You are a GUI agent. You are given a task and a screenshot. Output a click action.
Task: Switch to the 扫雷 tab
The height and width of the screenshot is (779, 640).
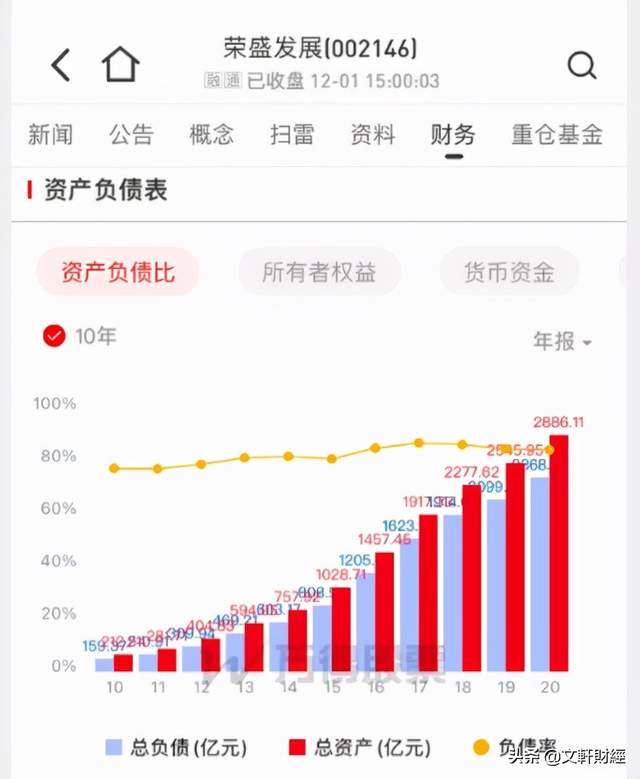pyautogui.click(x=292, y=135)
